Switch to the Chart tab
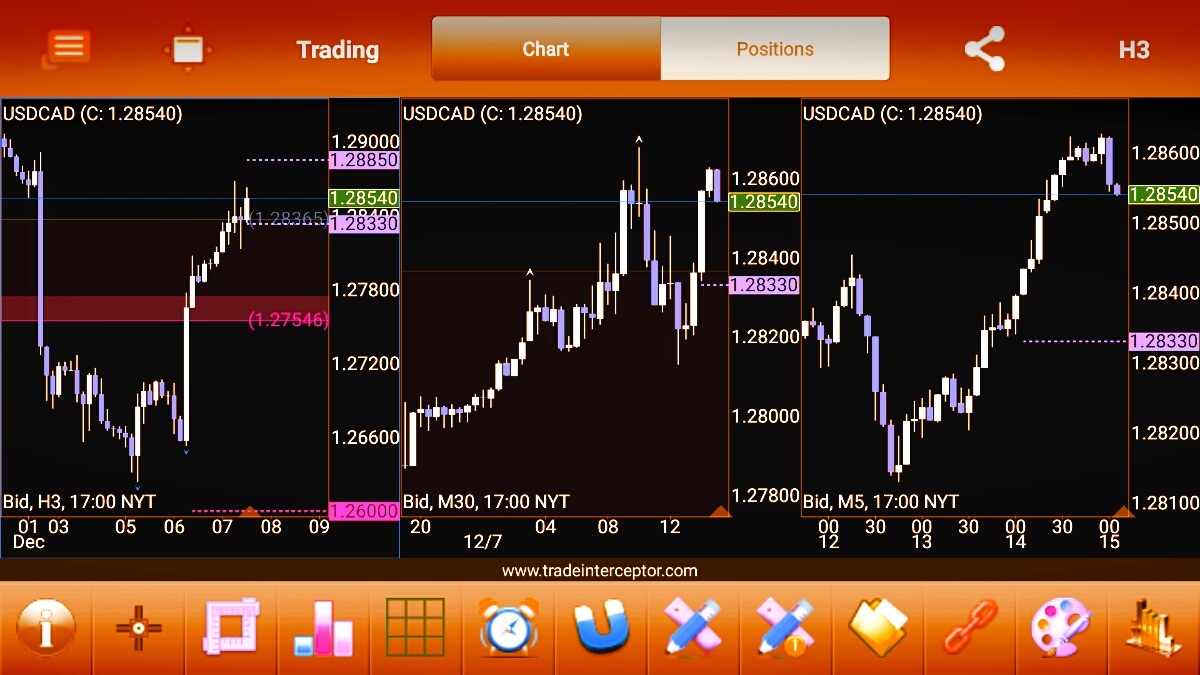 point(545,49)
